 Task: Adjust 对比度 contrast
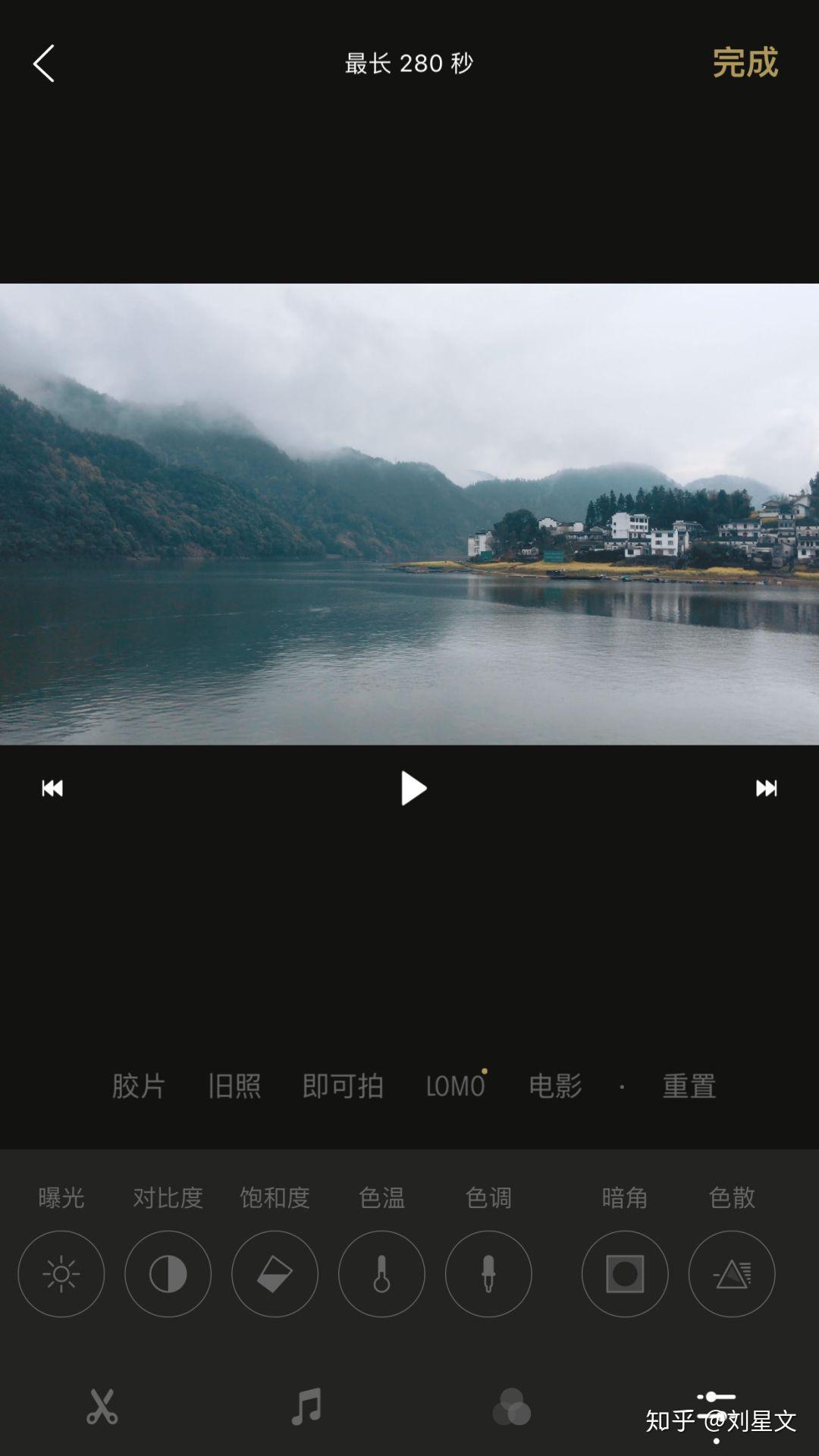[x=168, y=1274]
